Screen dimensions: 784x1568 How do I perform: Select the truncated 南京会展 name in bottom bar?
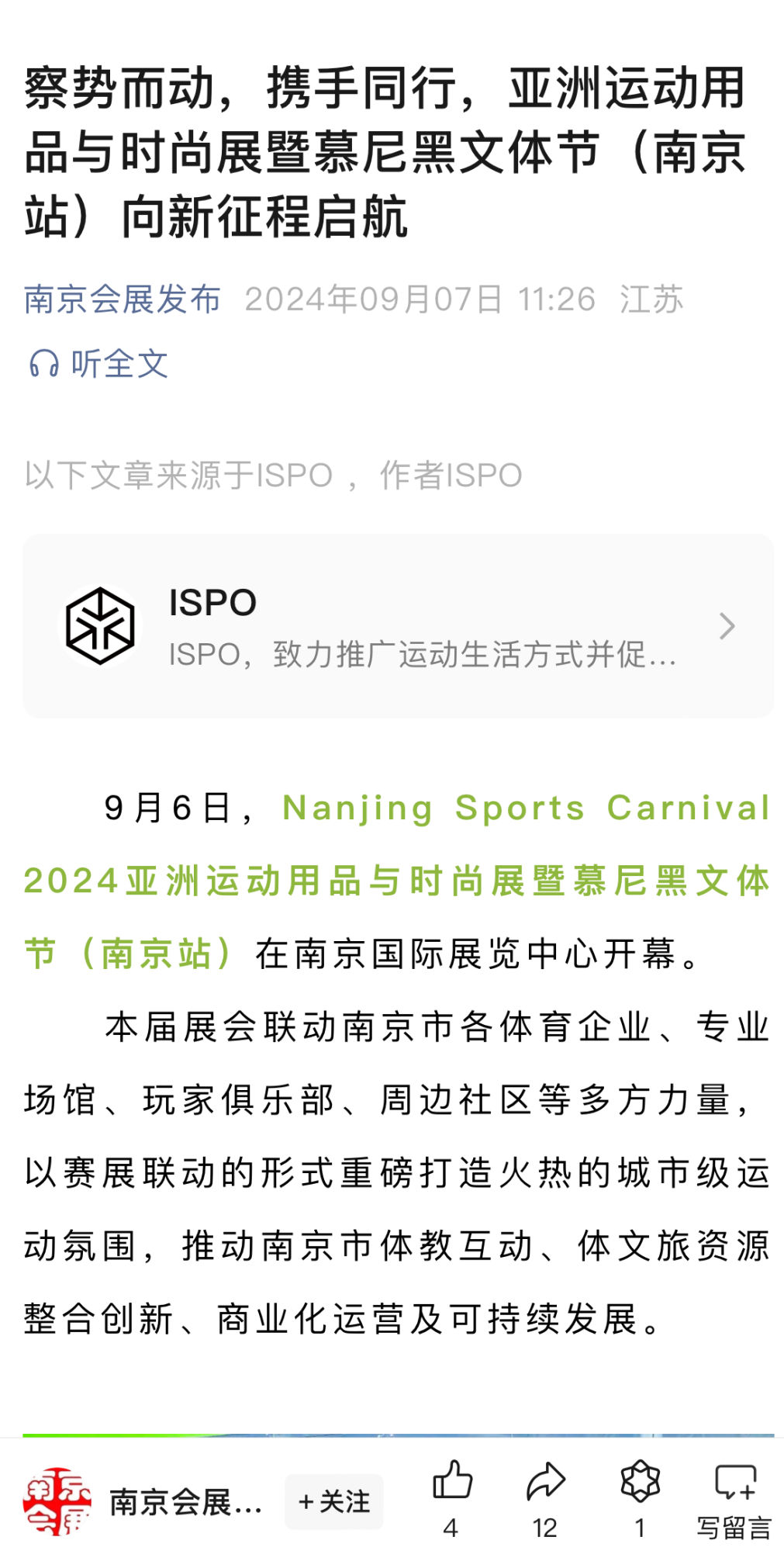pos(186,1503)
